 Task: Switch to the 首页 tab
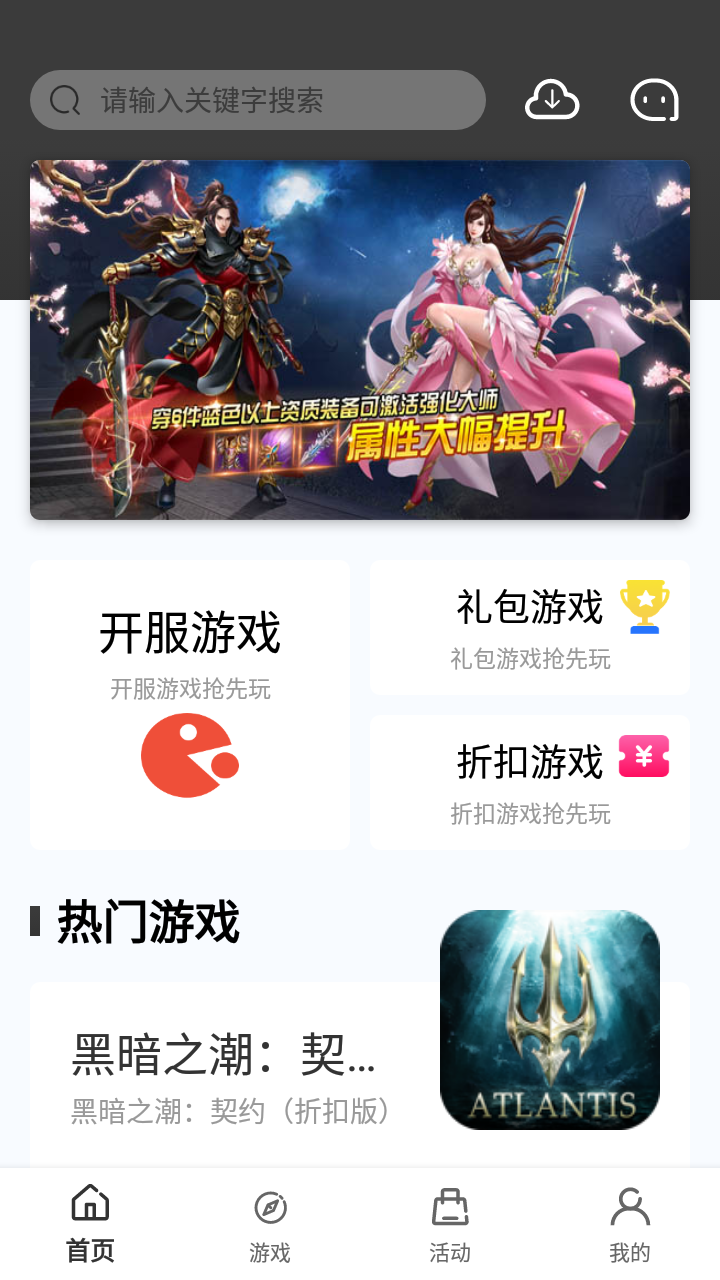[x=90, y=1224]
